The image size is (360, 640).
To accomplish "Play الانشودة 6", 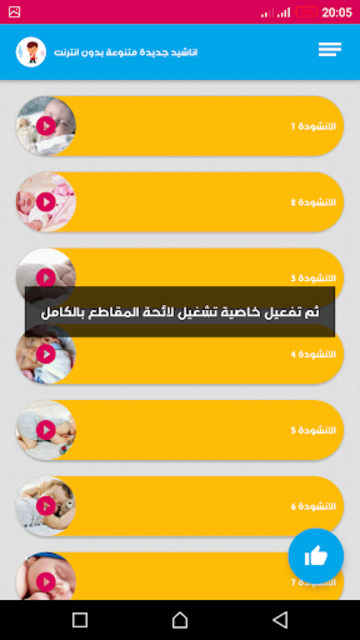I will (x=46, y=506).
